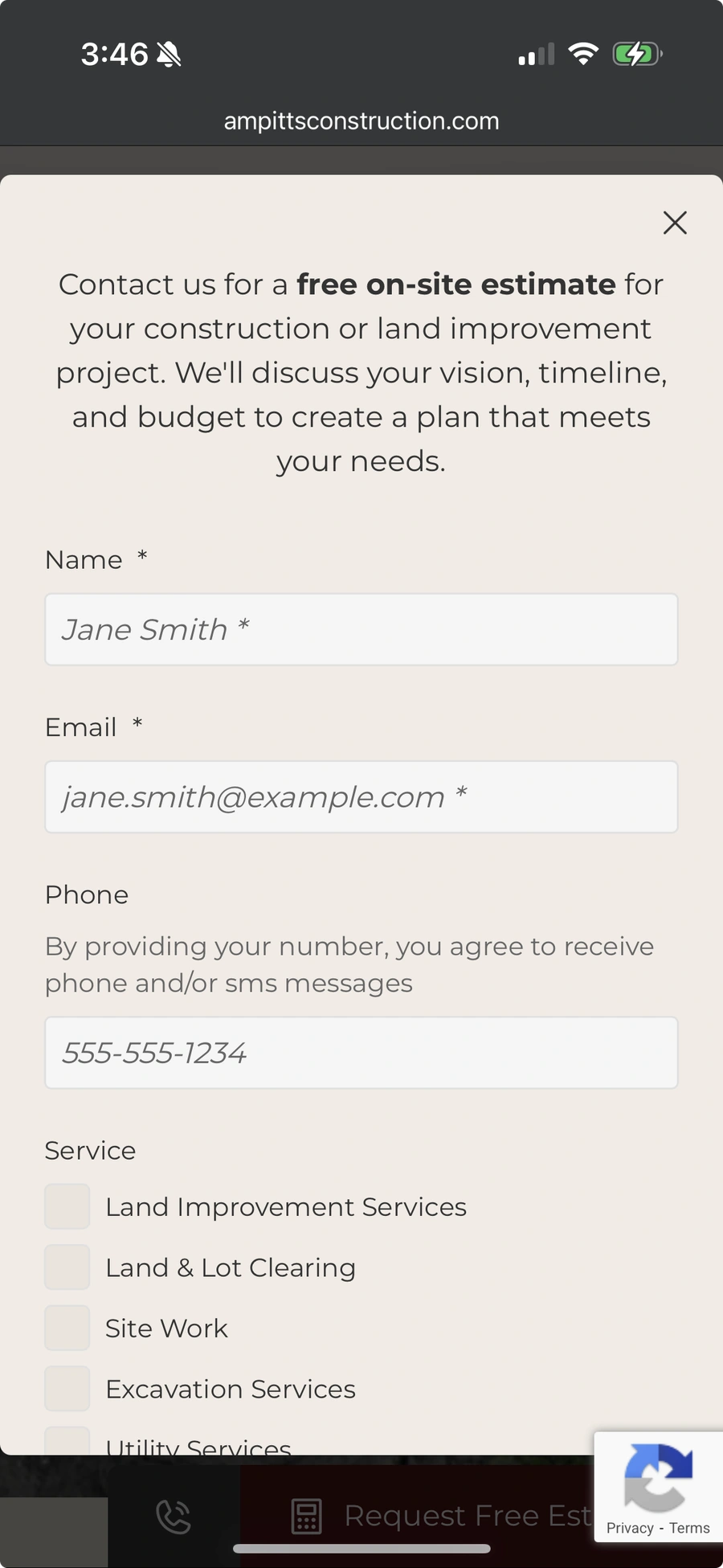Close the free estimate popup
The width and height of the screenshot is (723, 1568).
[x=674, y=223]
